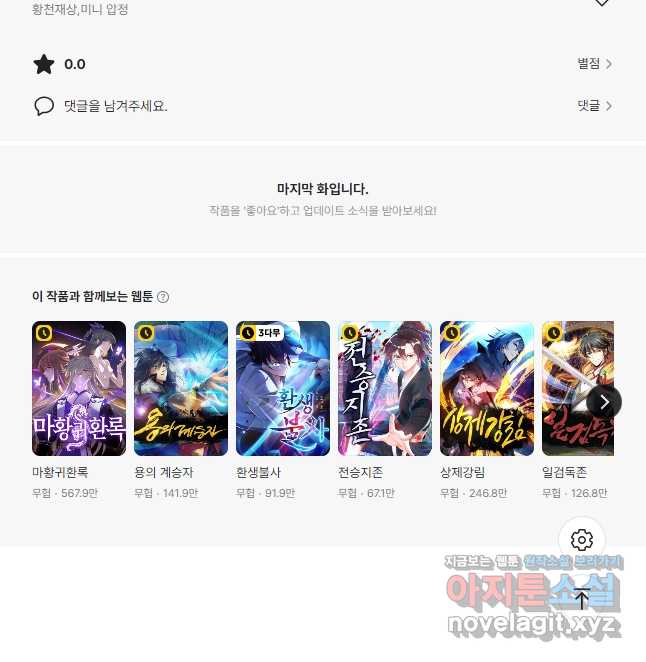Screen dimensions: 646x662
Task: Open the 환생불사 webtoon card
Action: click(x=283, y=389)
